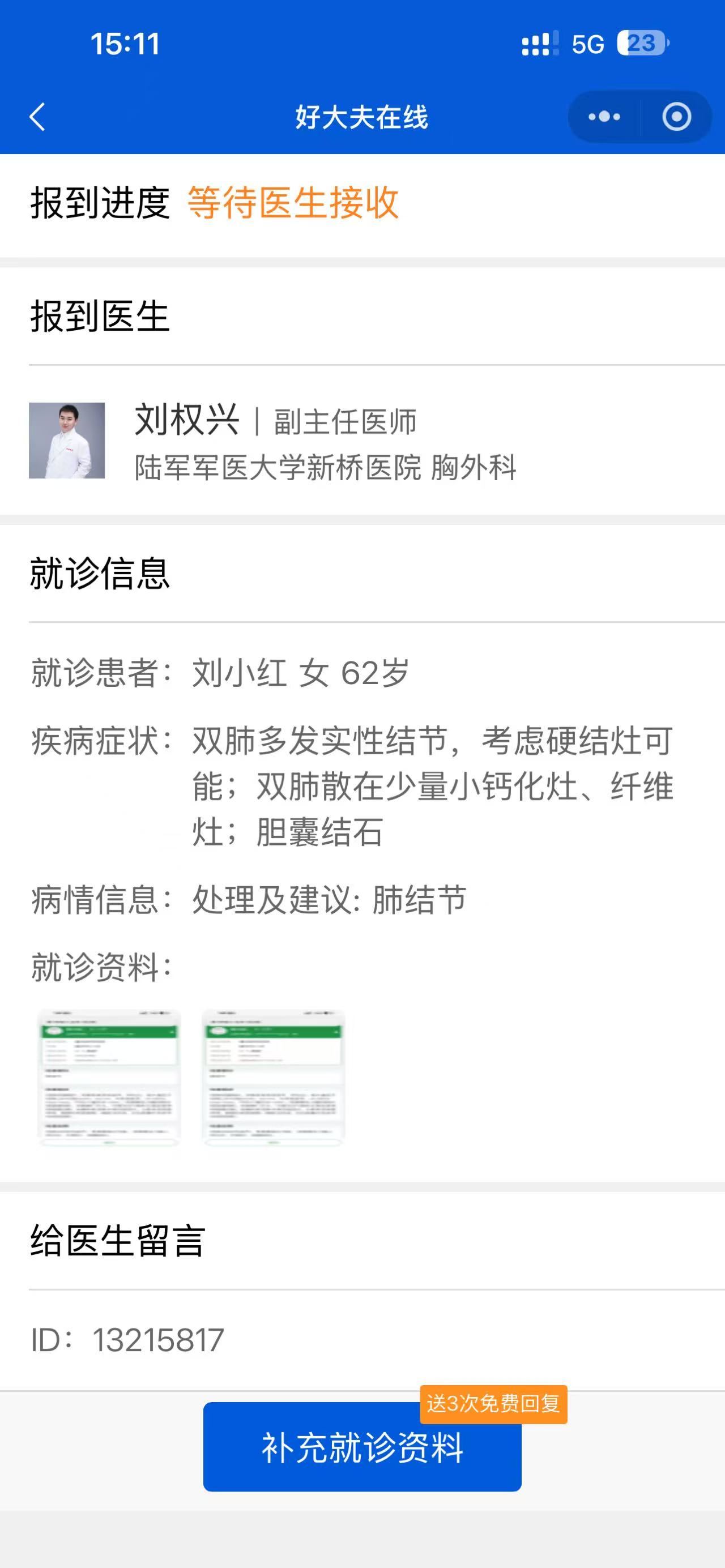Tap the 补充就诊资料 button
Screen dimensions: 725x1568
coord(362,1447)
